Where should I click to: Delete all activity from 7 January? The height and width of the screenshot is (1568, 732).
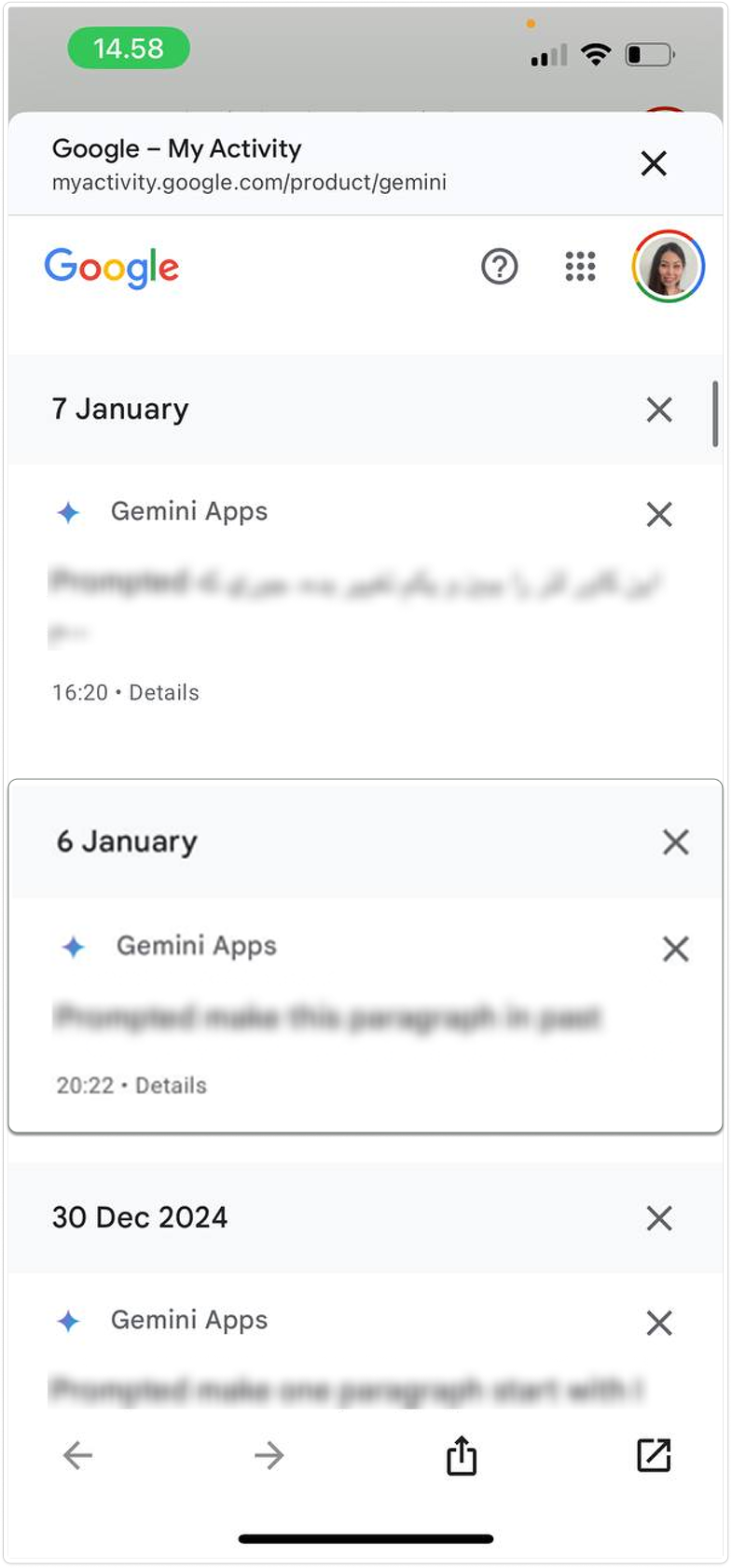click(659, 409)
